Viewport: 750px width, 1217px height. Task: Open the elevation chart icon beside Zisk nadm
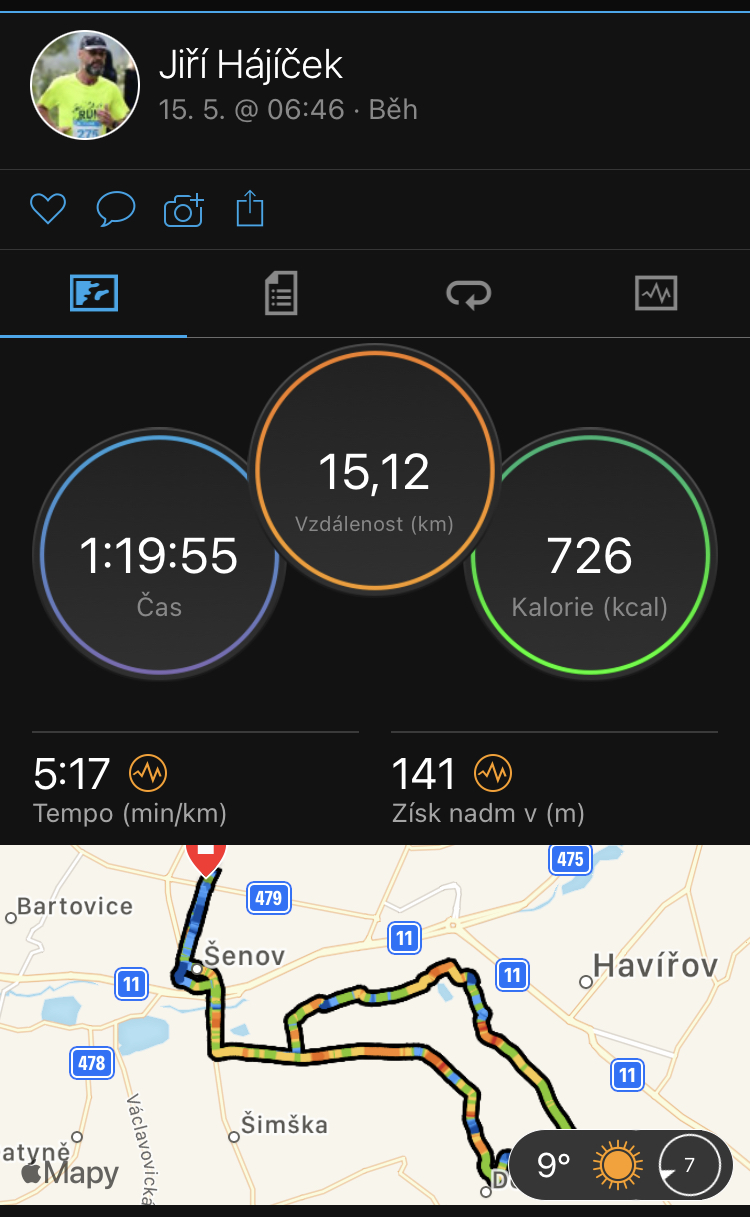pos(493,772)
